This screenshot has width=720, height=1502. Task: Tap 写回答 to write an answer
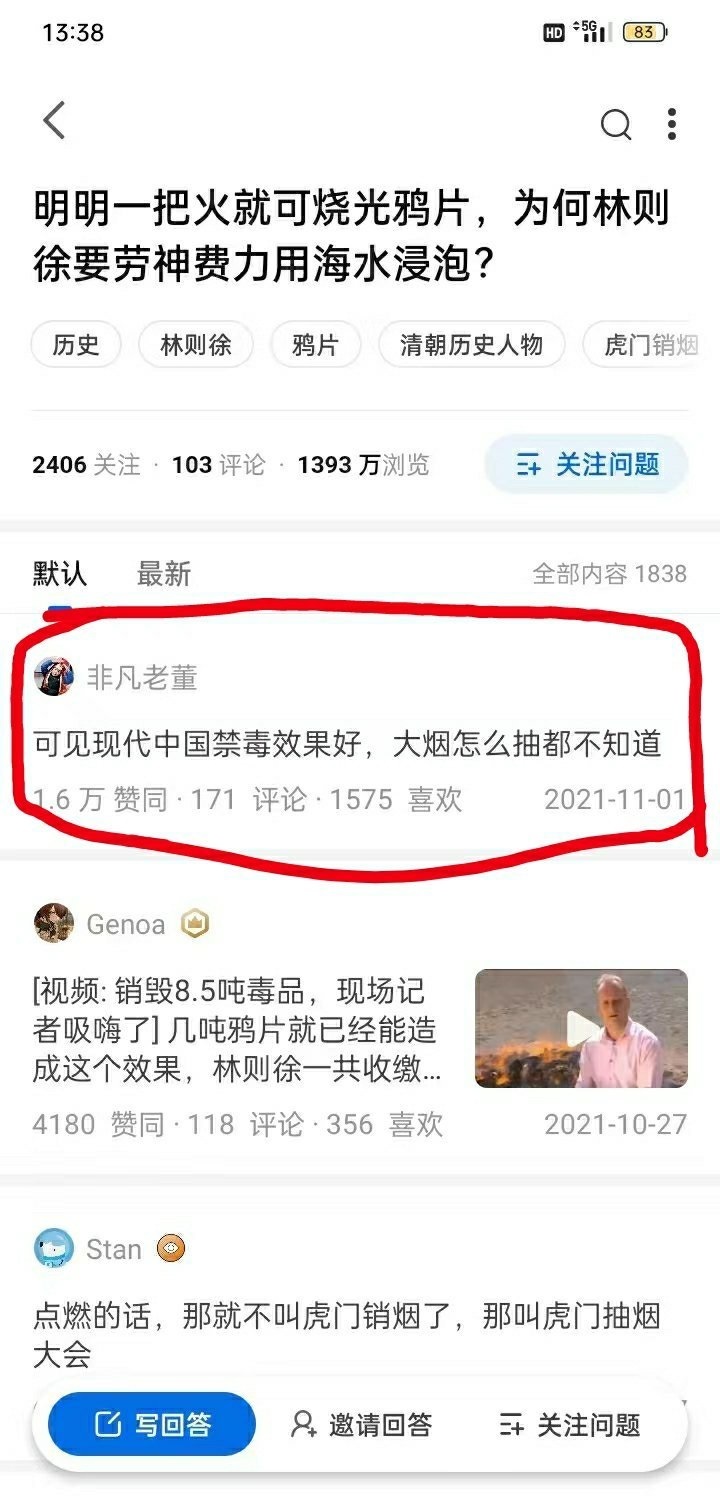point(153,1425)
